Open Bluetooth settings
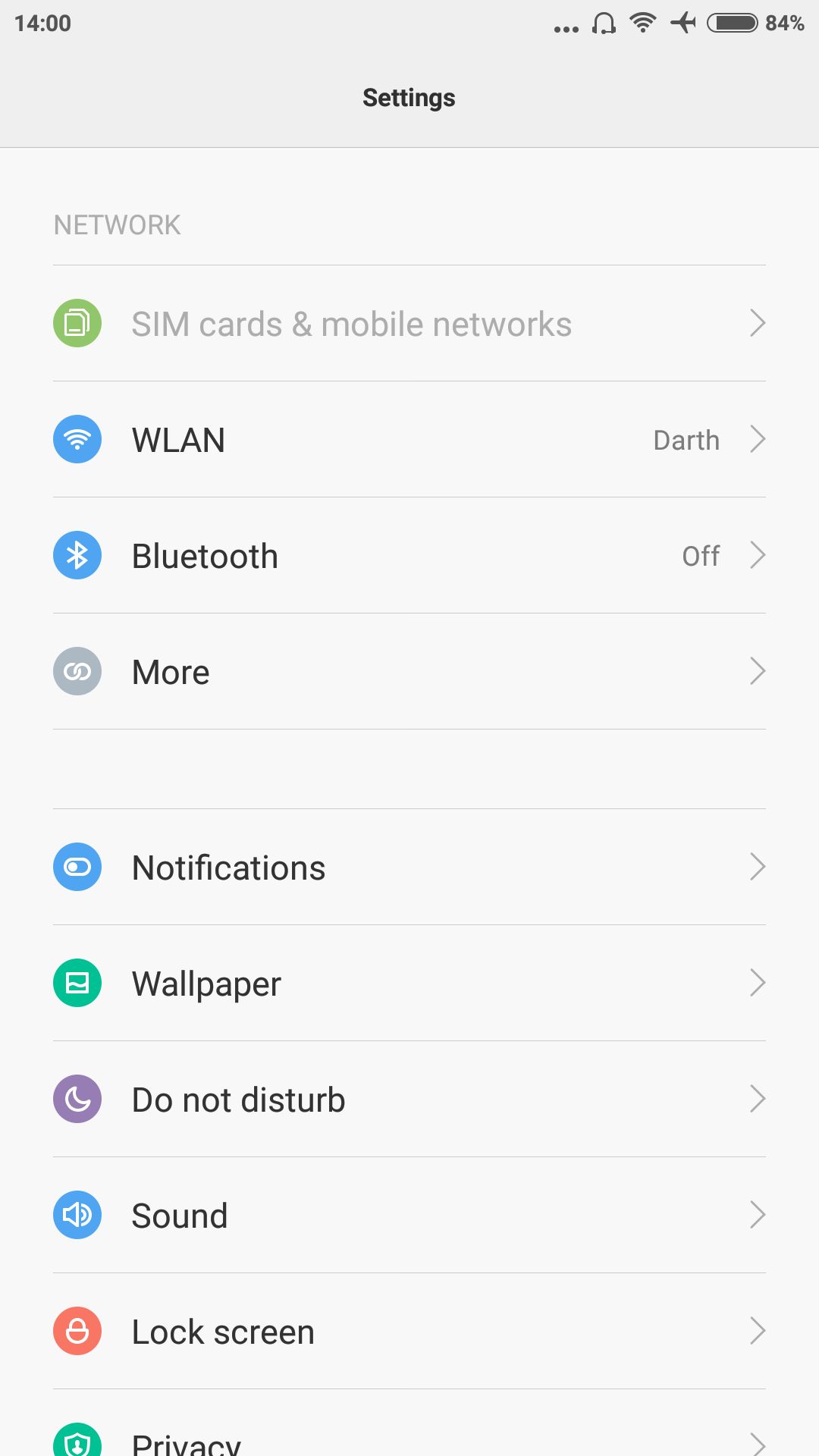The height and width of the screenshot is (1456, 819). [205, 556]
